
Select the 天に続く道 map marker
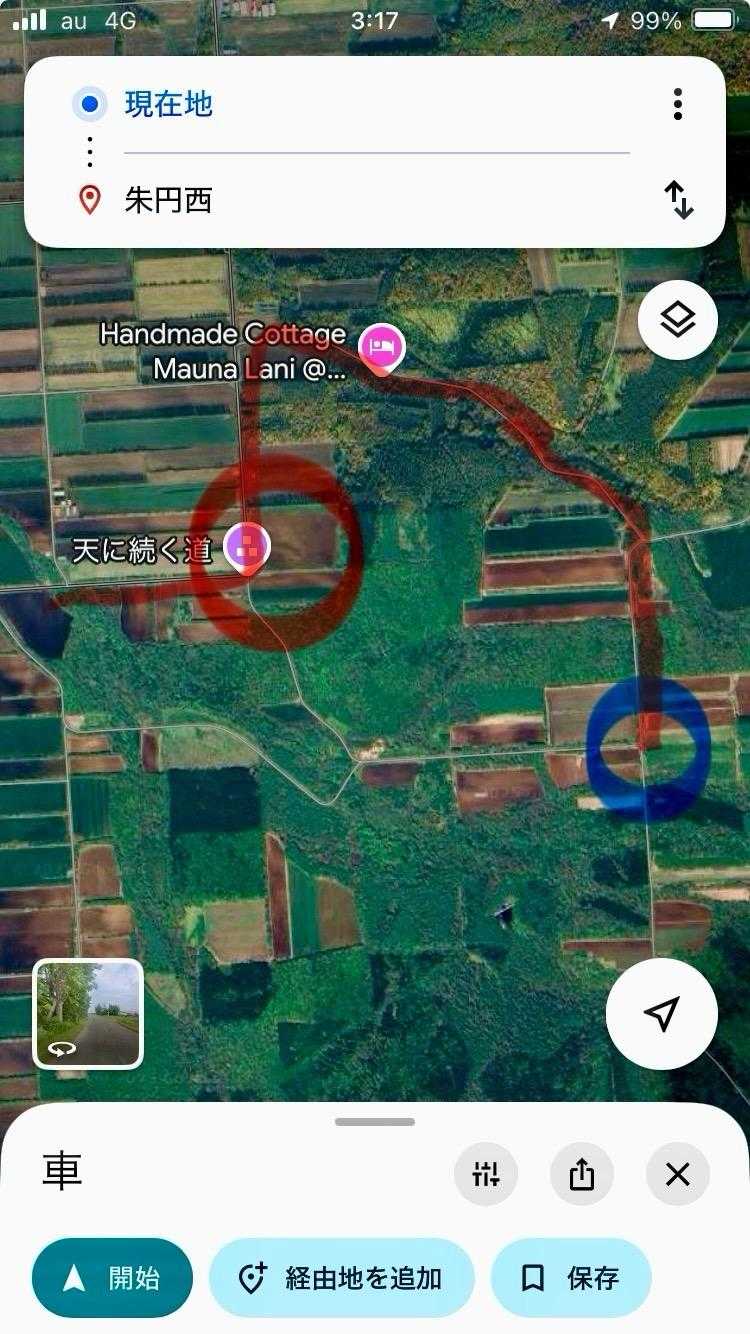pos(247,546)
